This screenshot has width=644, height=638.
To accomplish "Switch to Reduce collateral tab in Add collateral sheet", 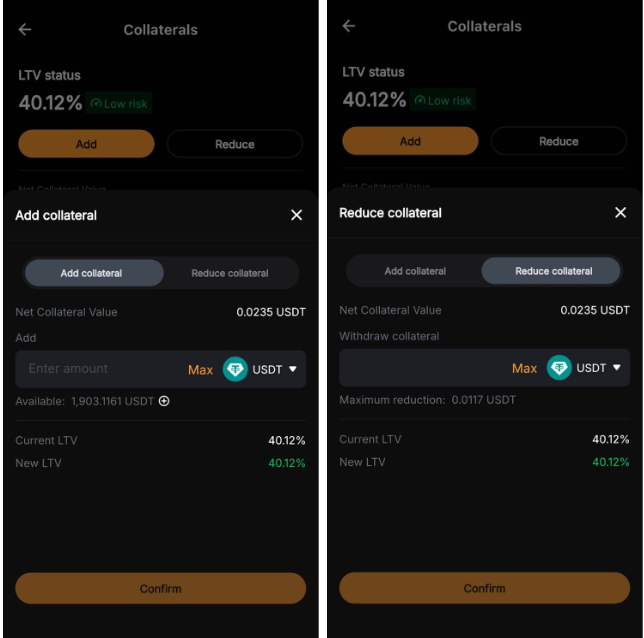I will 230,273.
